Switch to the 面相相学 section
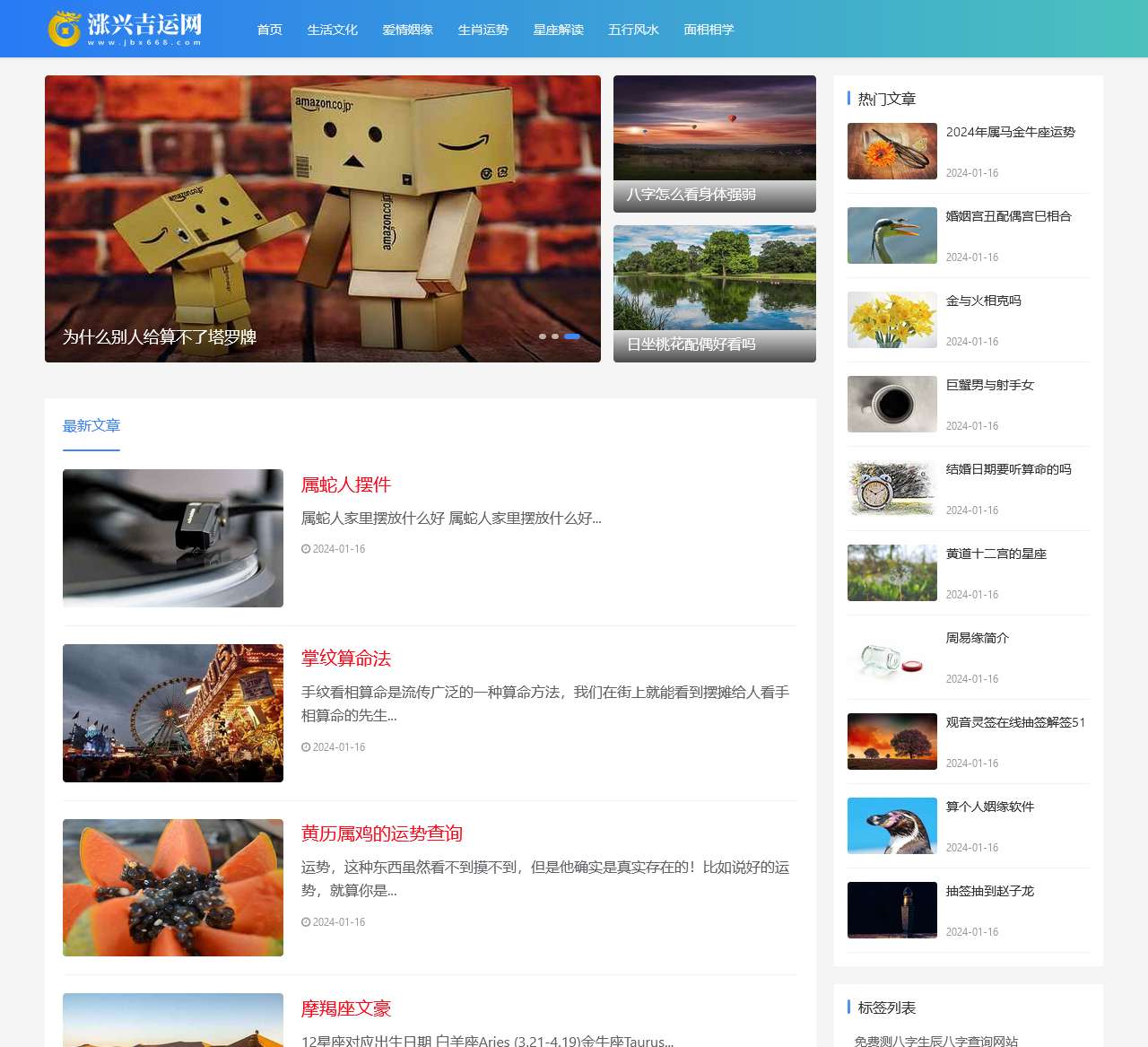This screenshot has width=1148, height=1047. (x=709, y=30)
